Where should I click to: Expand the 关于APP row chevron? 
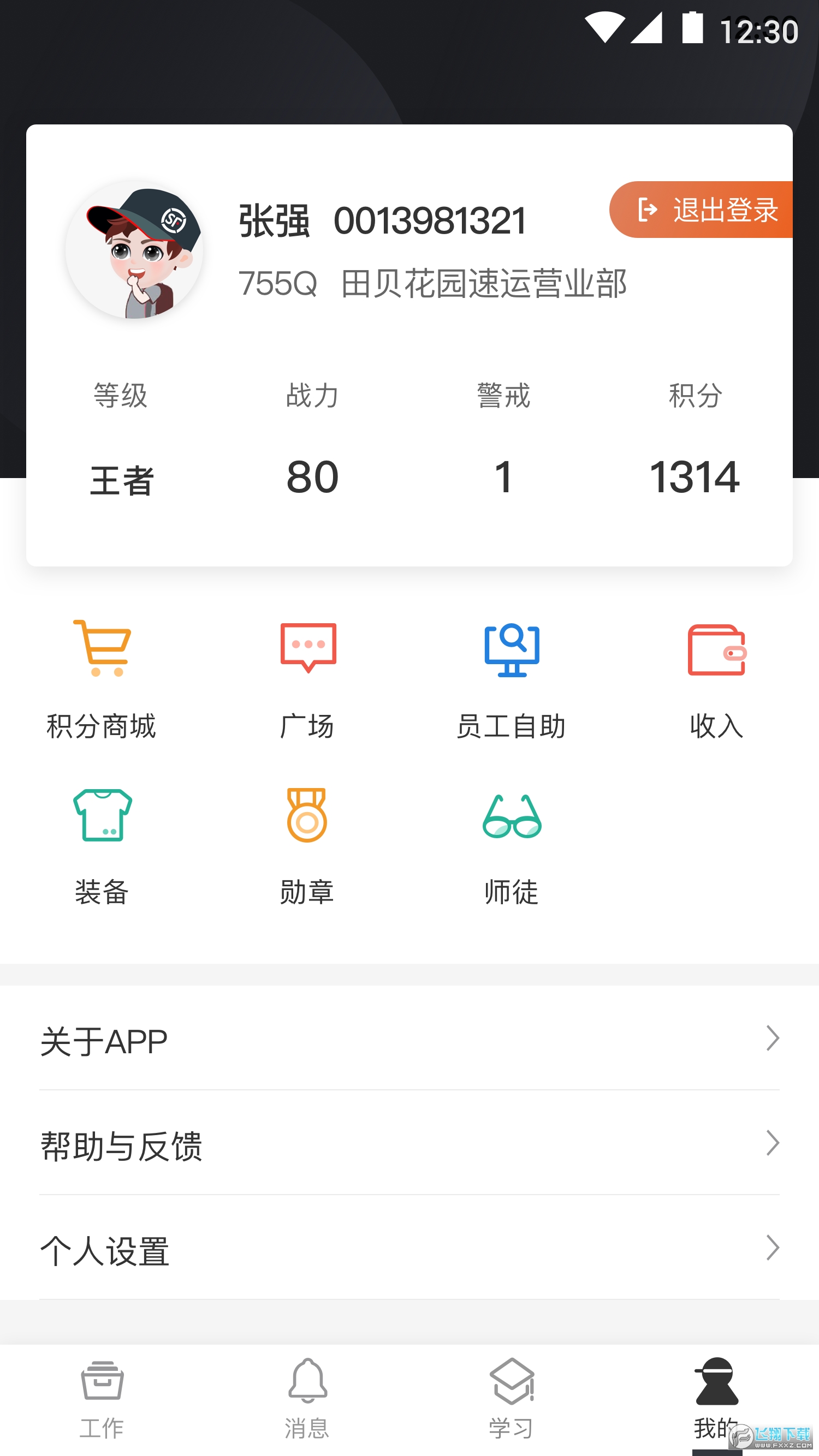773,1040
